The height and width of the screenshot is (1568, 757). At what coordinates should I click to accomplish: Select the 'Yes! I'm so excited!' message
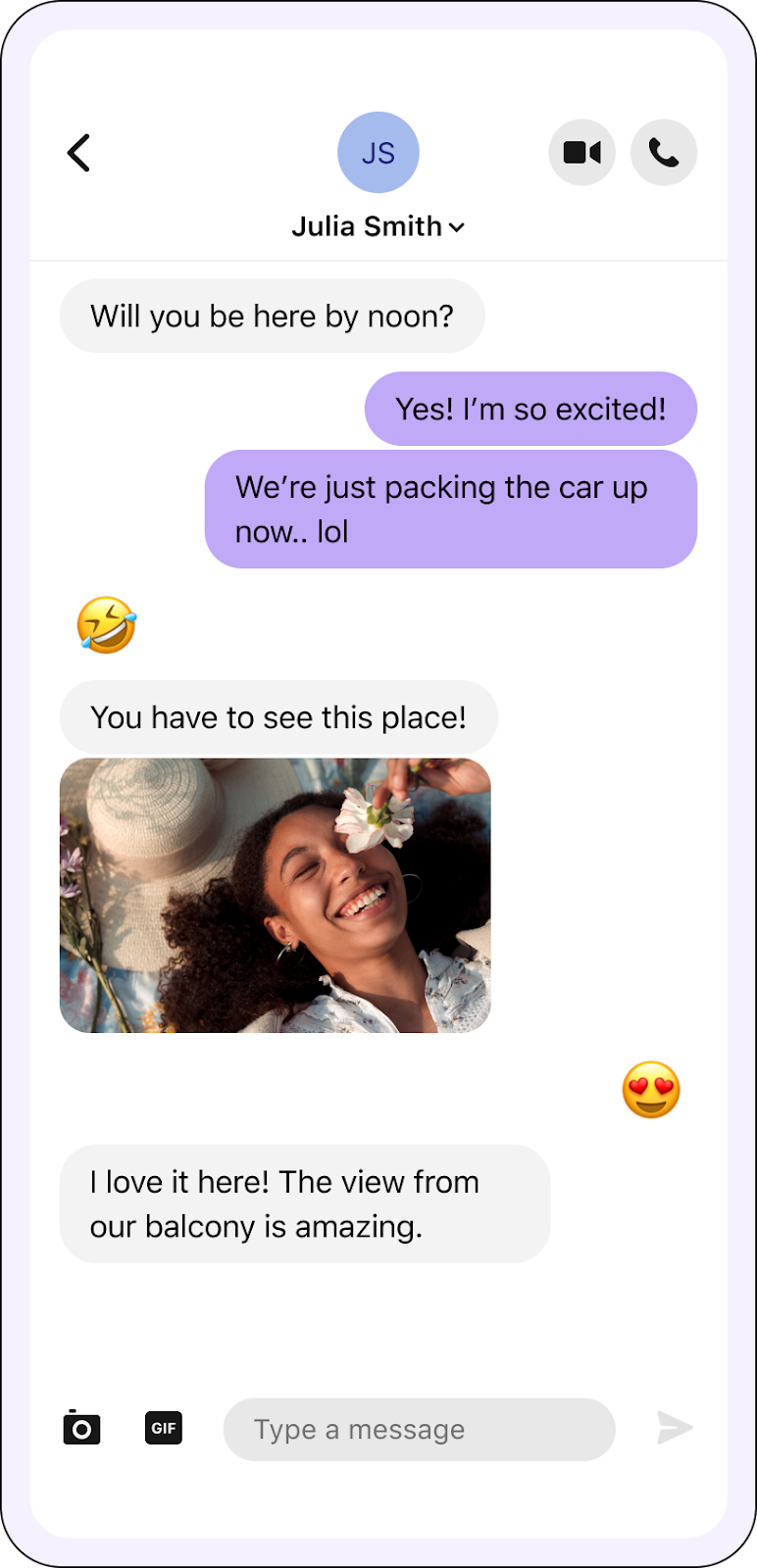530,409
